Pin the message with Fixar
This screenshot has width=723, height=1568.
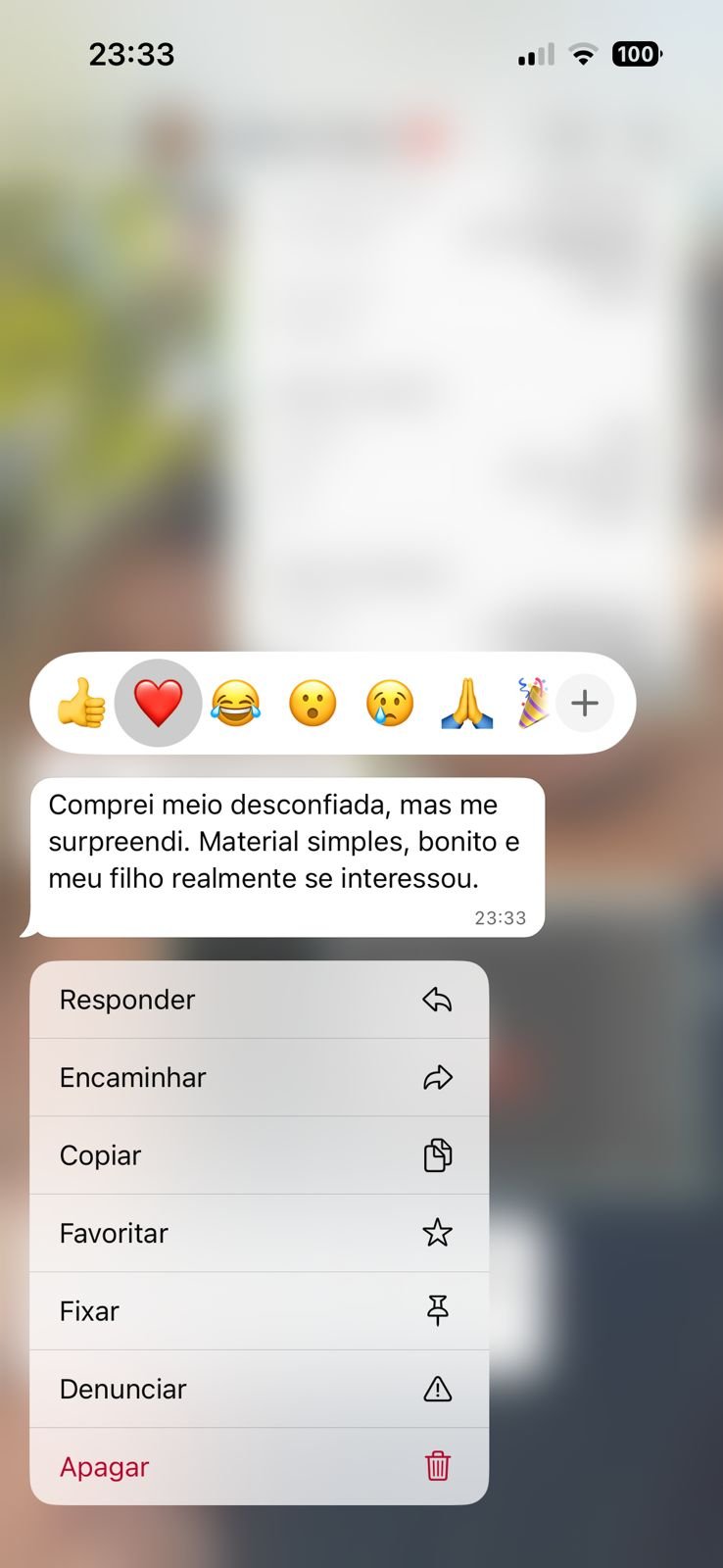pyautogui.click(x=259, y=1311)
